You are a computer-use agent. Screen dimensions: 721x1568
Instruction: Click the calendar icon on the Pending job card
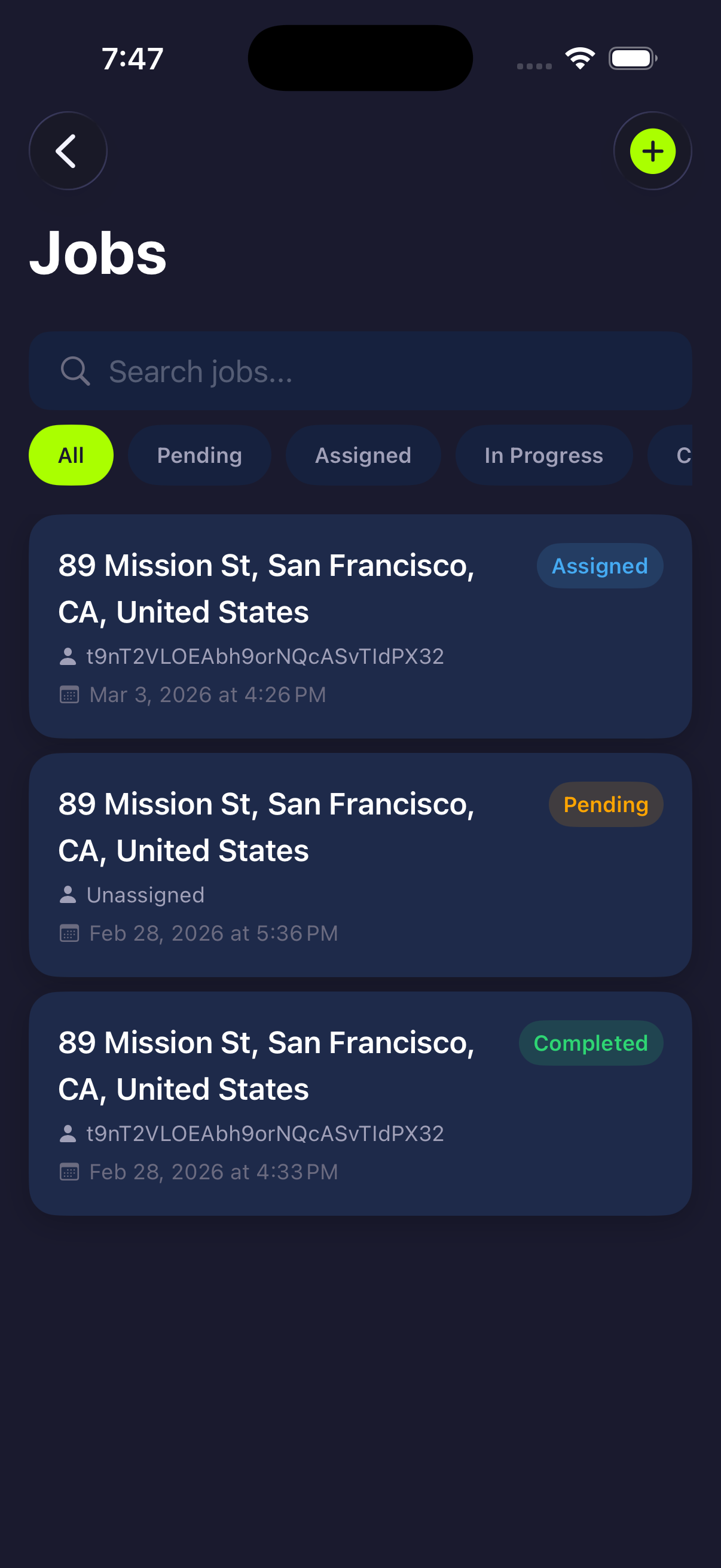coord(69,932)
